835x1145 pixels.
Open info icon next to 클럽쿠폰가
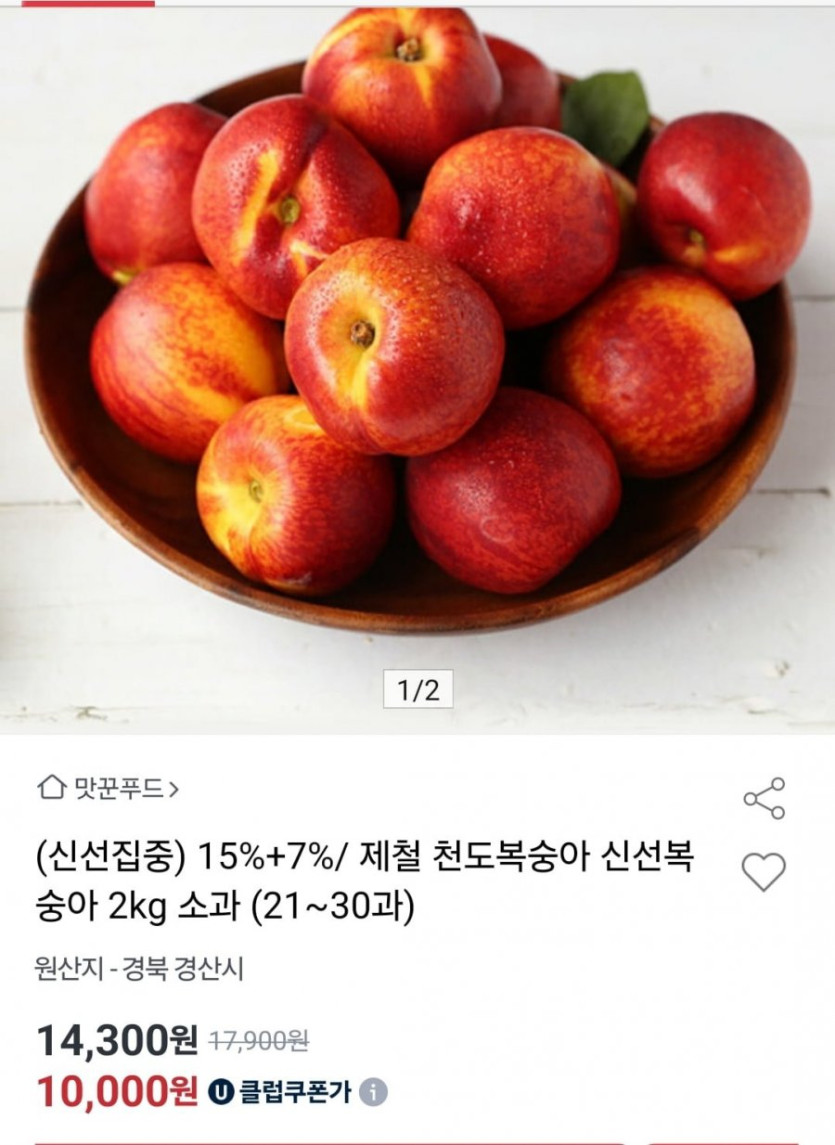click(x=373, y=1092)
